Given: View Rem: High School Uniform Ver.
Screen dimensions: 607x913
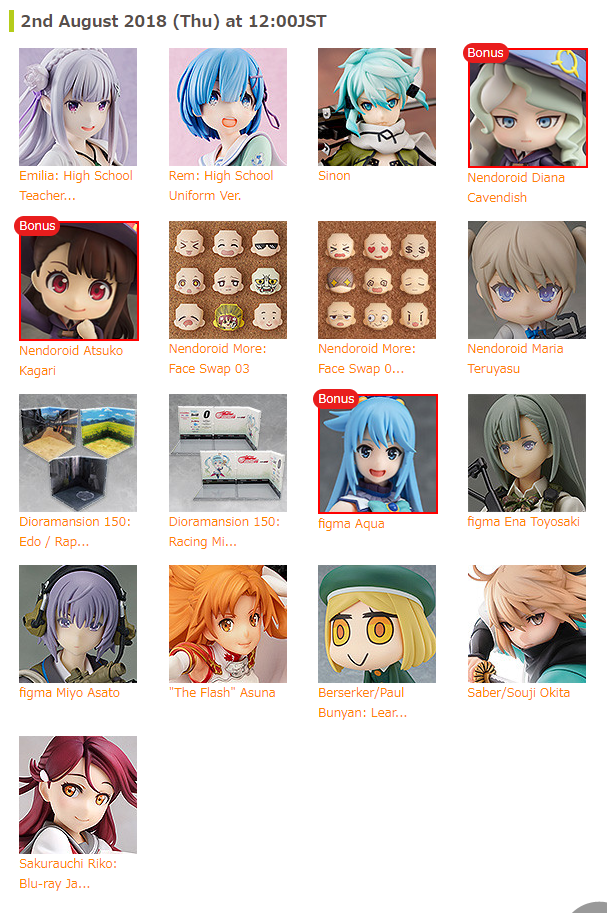Looking at the screenshot, I should 227,107.
